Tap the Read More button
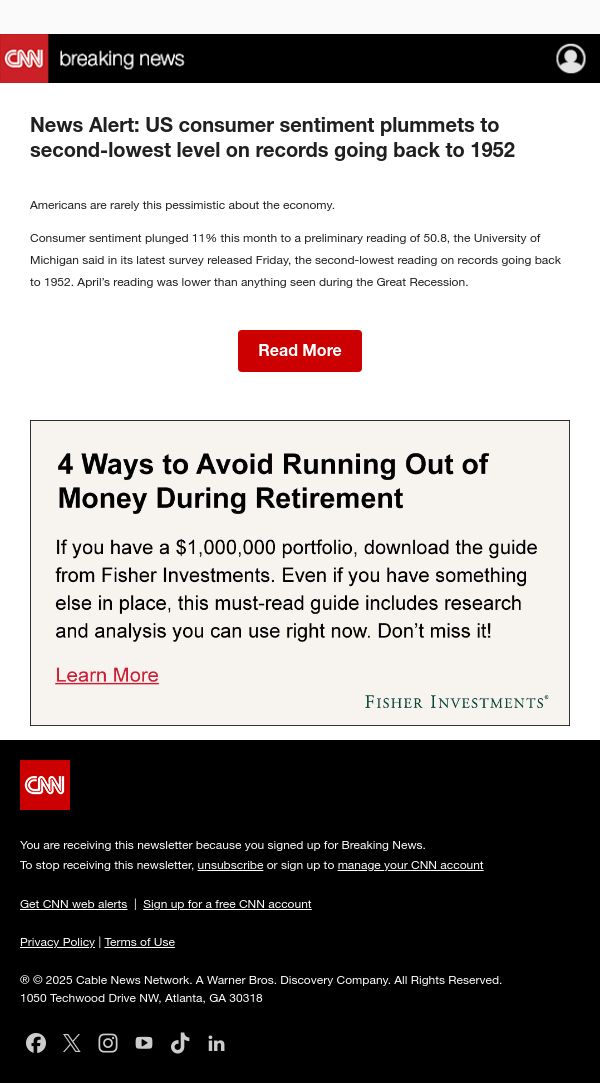 pyautogui.click(x=300, y=351)
